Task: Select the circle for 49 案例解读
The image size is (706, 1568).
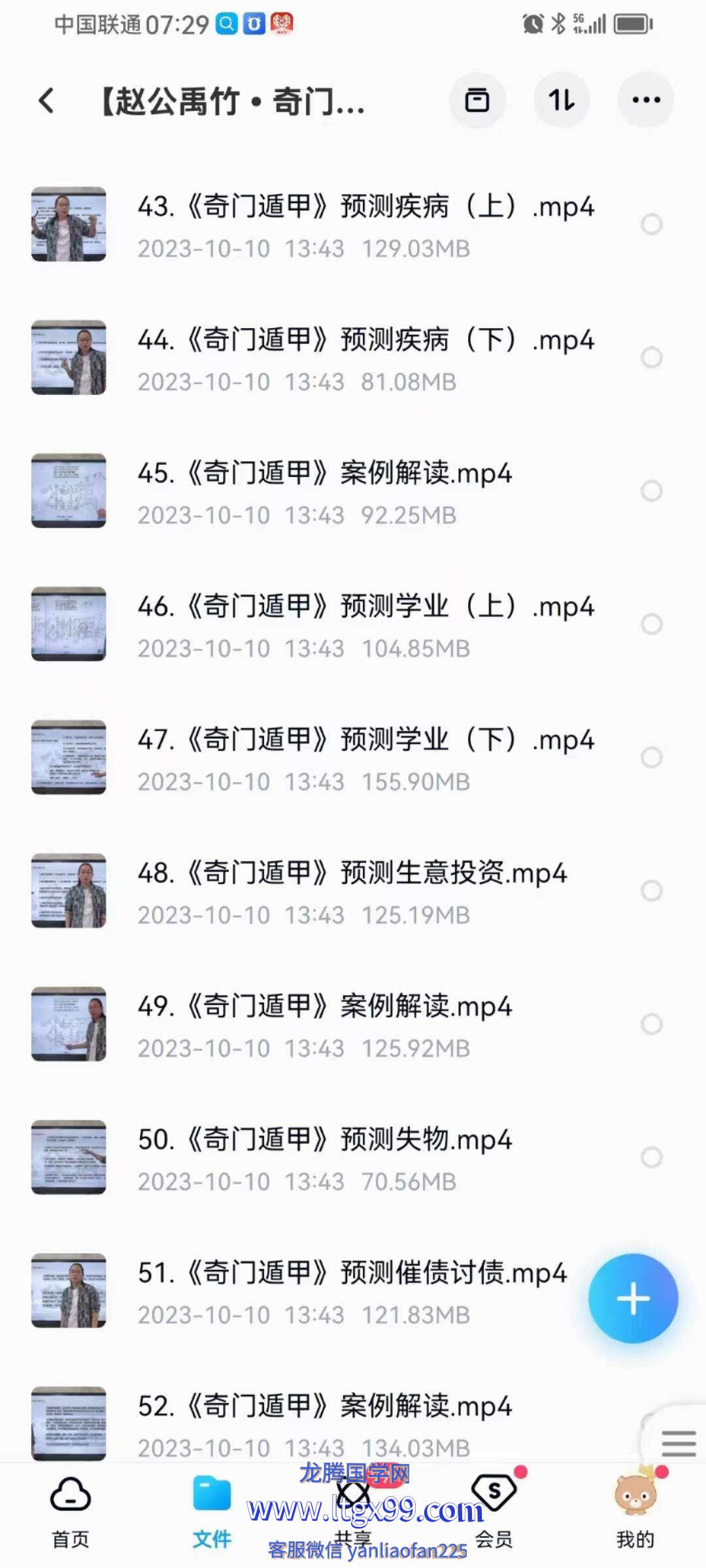Action: tap(651, 1024)
